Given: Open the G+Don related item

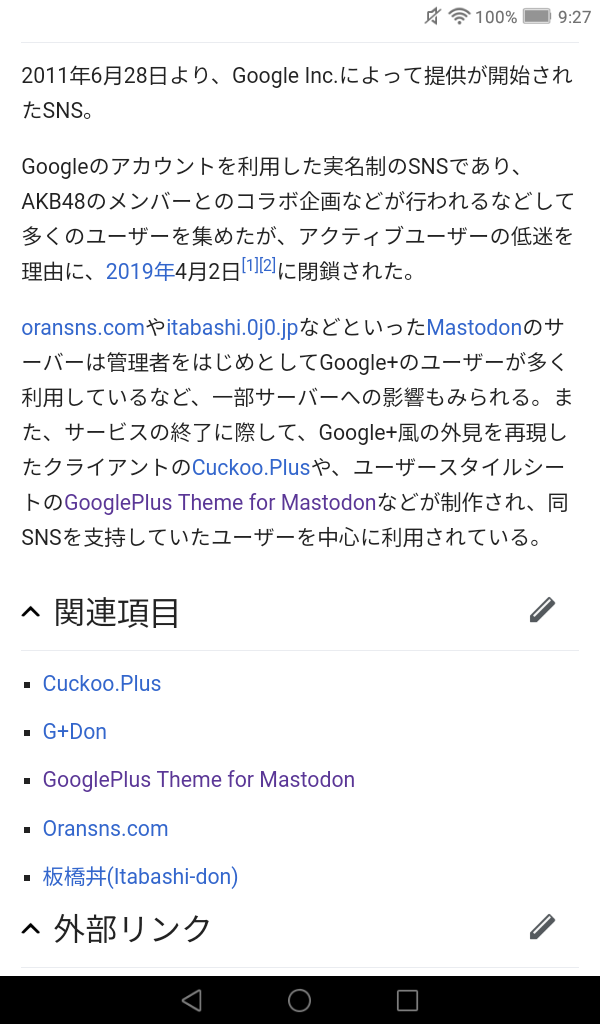Looking at the screenshot, I should [x=75, y=732].
